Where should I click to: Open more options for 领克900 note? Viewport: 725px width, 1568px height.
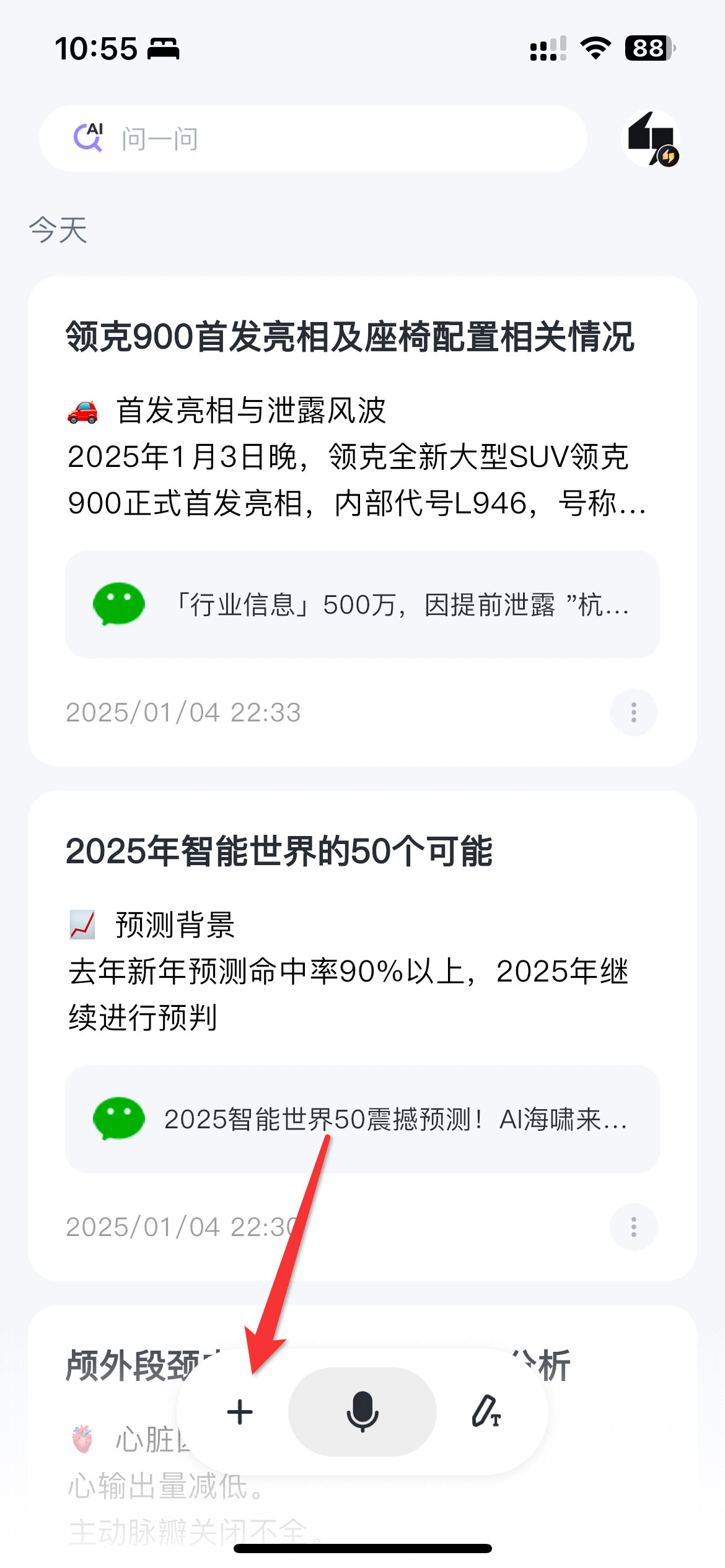(633, 712)
